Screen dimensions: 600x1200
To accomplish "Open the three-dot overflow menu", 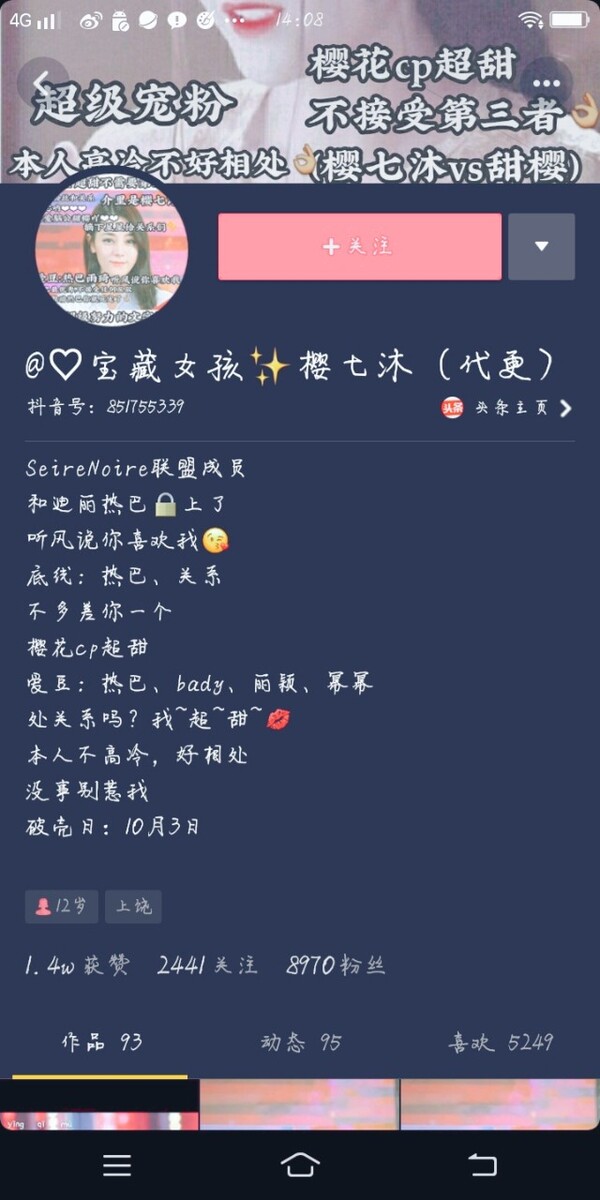I will pyautogui.click(x=546, y=83).
